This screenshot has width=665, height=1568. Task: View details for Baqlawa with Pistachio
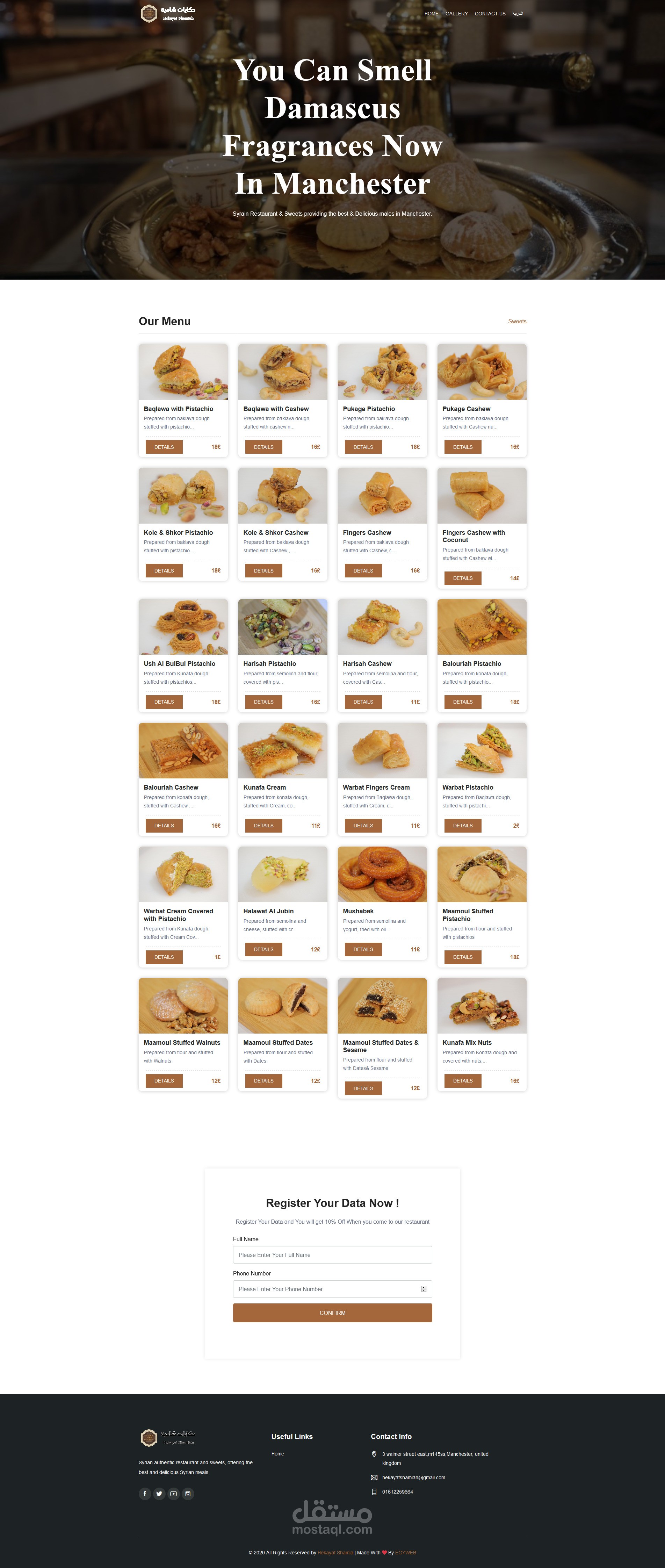tap(164, 447)
